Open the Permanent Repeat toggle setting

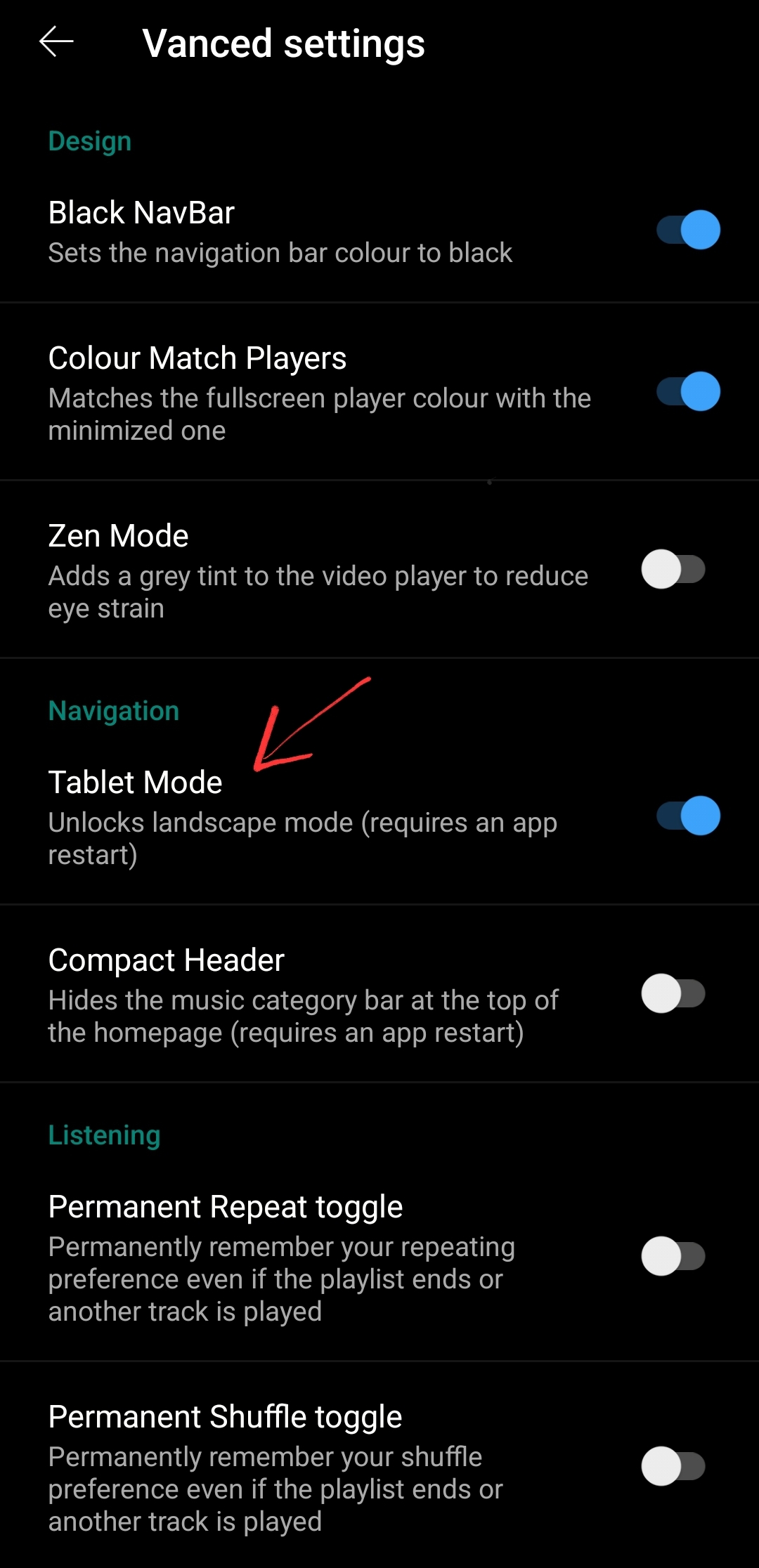pos(225,1206)
